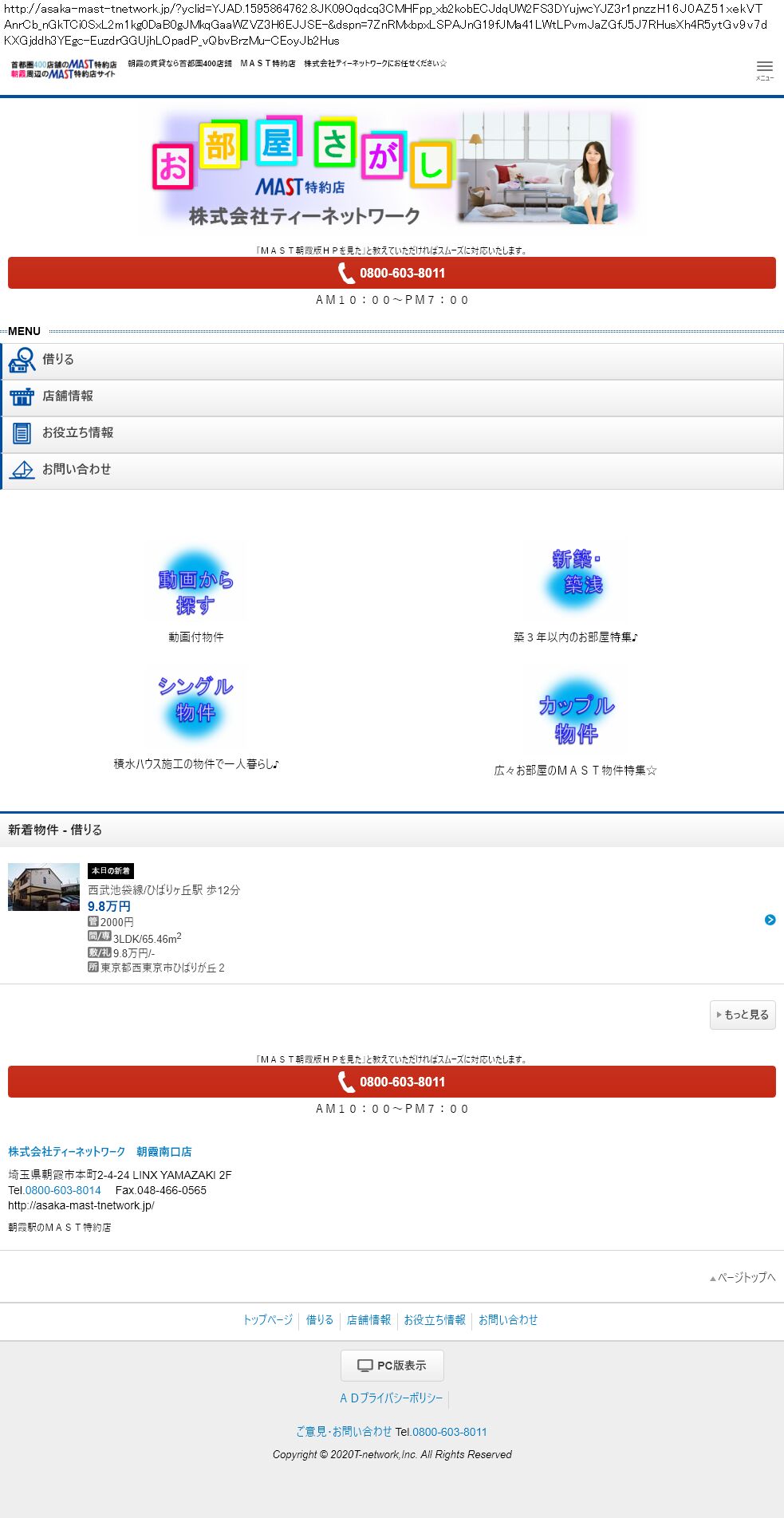Open ご意見・お問い合わせ footer link
This screenshot has width=784, height=1518.
[x=344, y=1432]
